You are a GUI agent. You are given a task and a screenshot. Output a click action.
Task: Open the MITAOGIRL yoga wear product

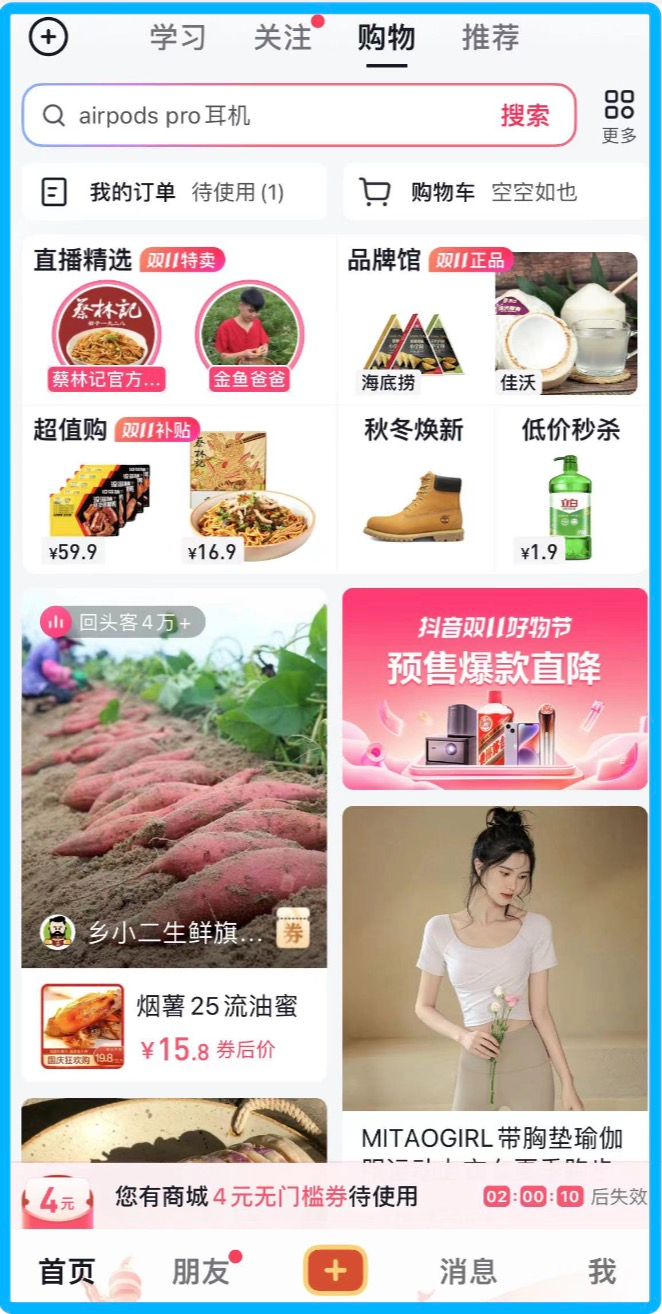[495, 980]
